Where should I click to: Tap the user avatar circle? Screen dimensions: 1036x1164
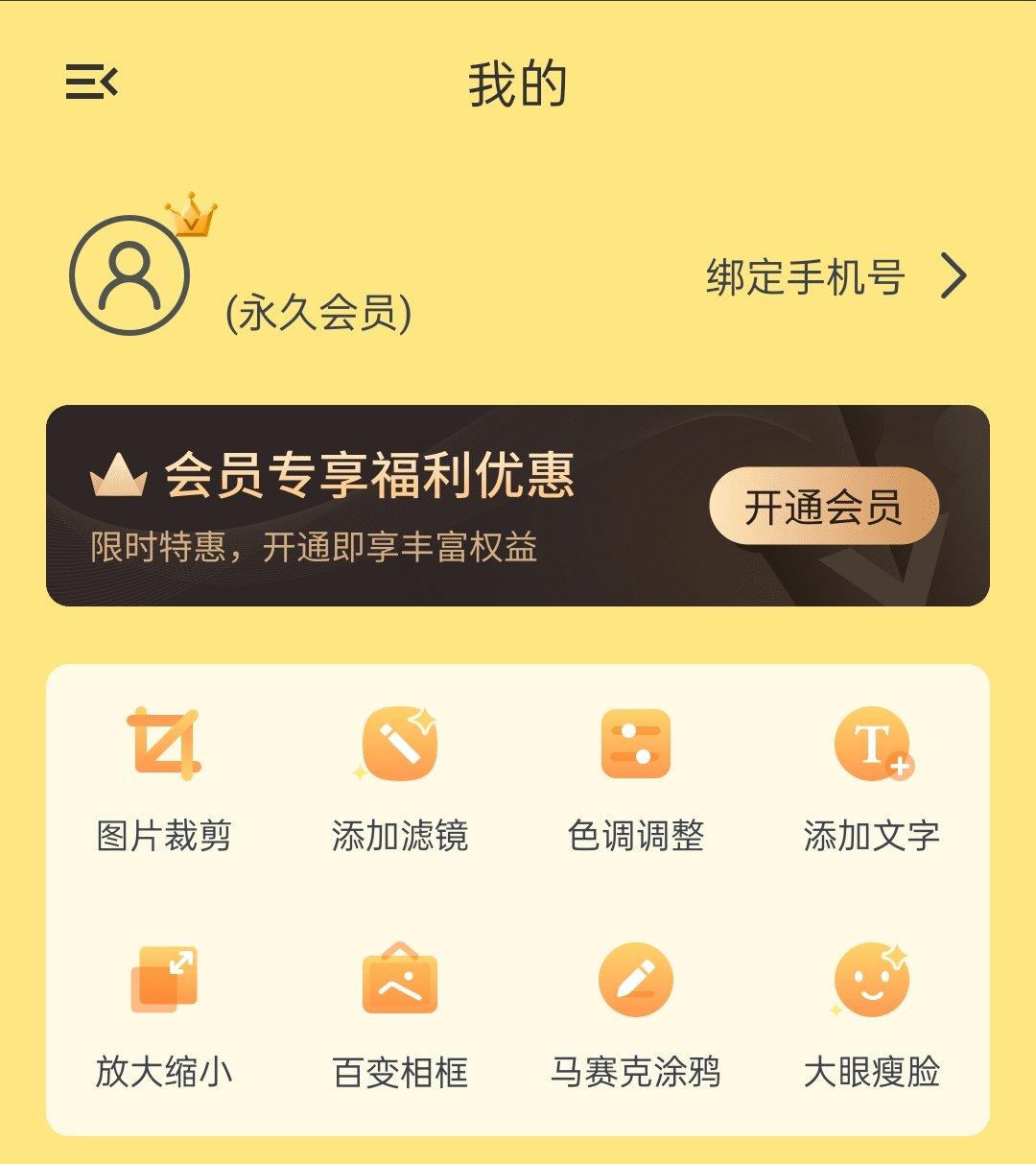click(x=129, y=277)
